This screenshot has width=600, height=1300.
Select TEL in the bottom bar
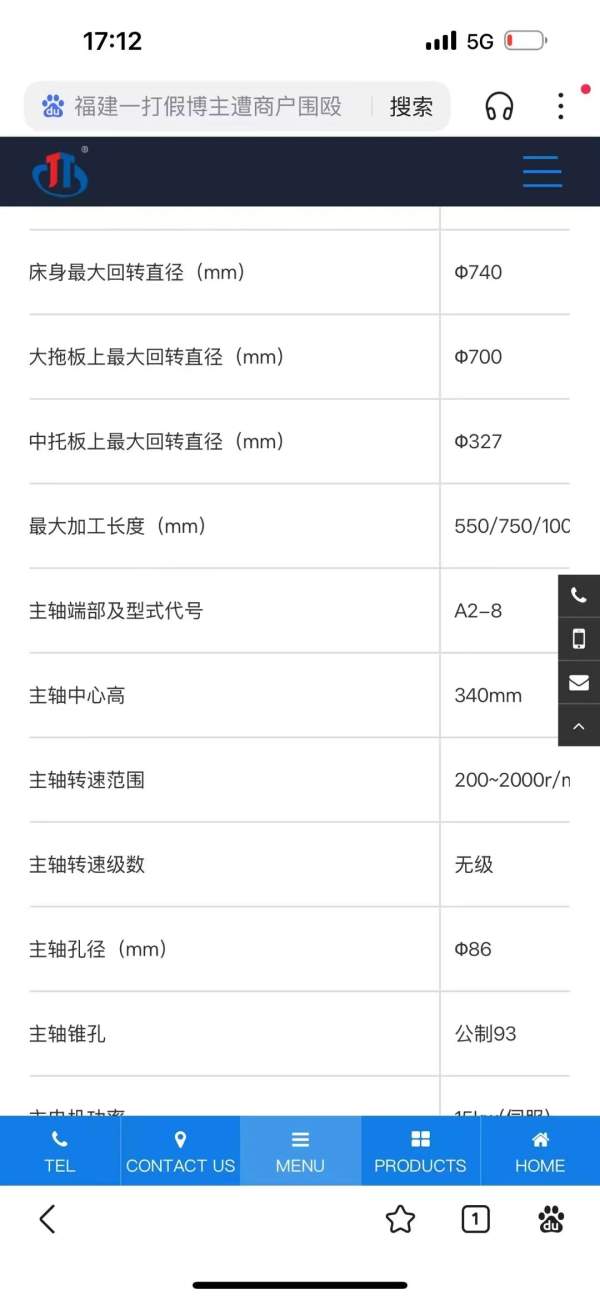(x=60, y=1151)
